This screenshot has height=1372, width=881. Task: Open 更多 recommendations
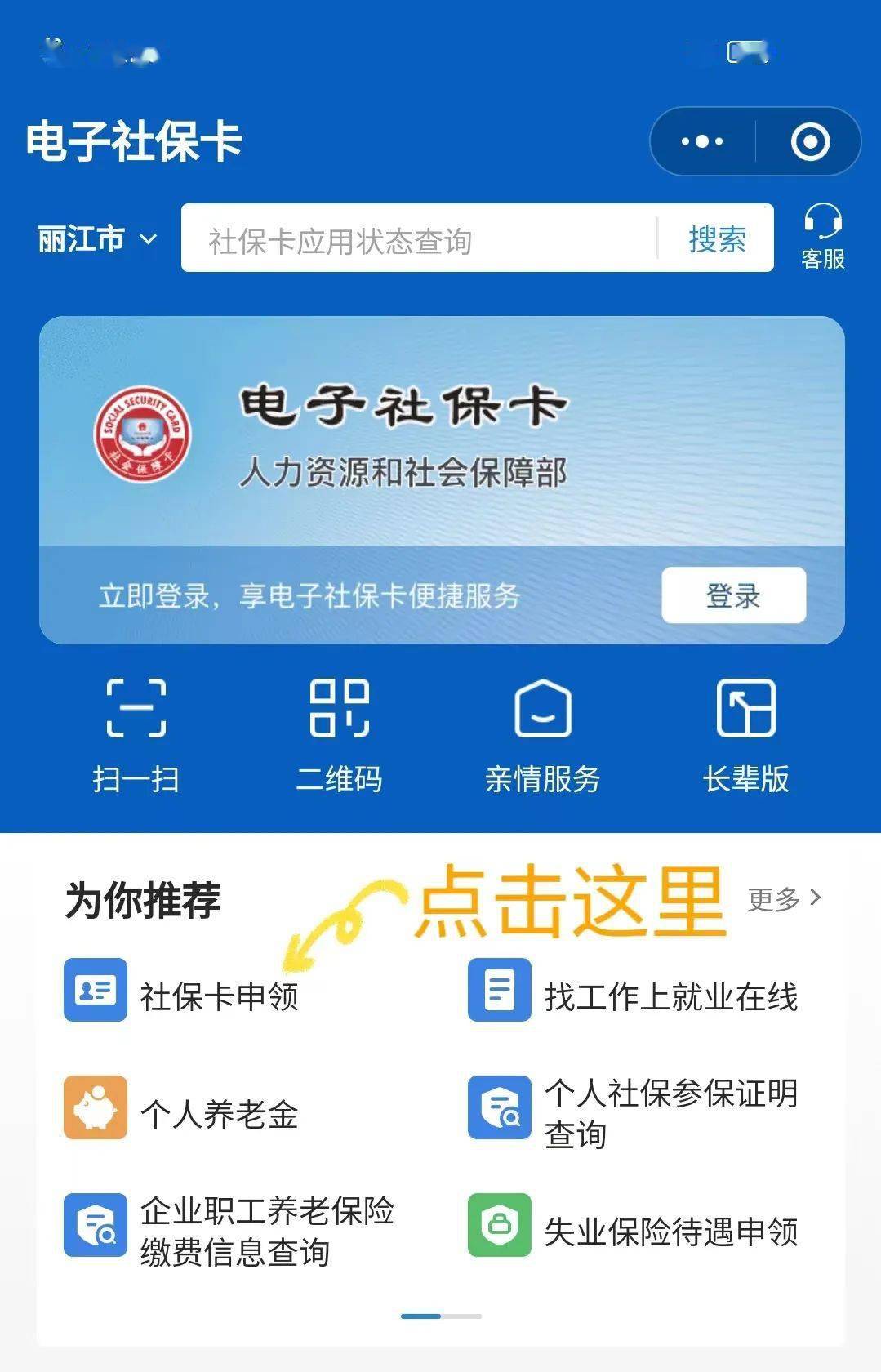pyautogui.click(x=784, y=899)
